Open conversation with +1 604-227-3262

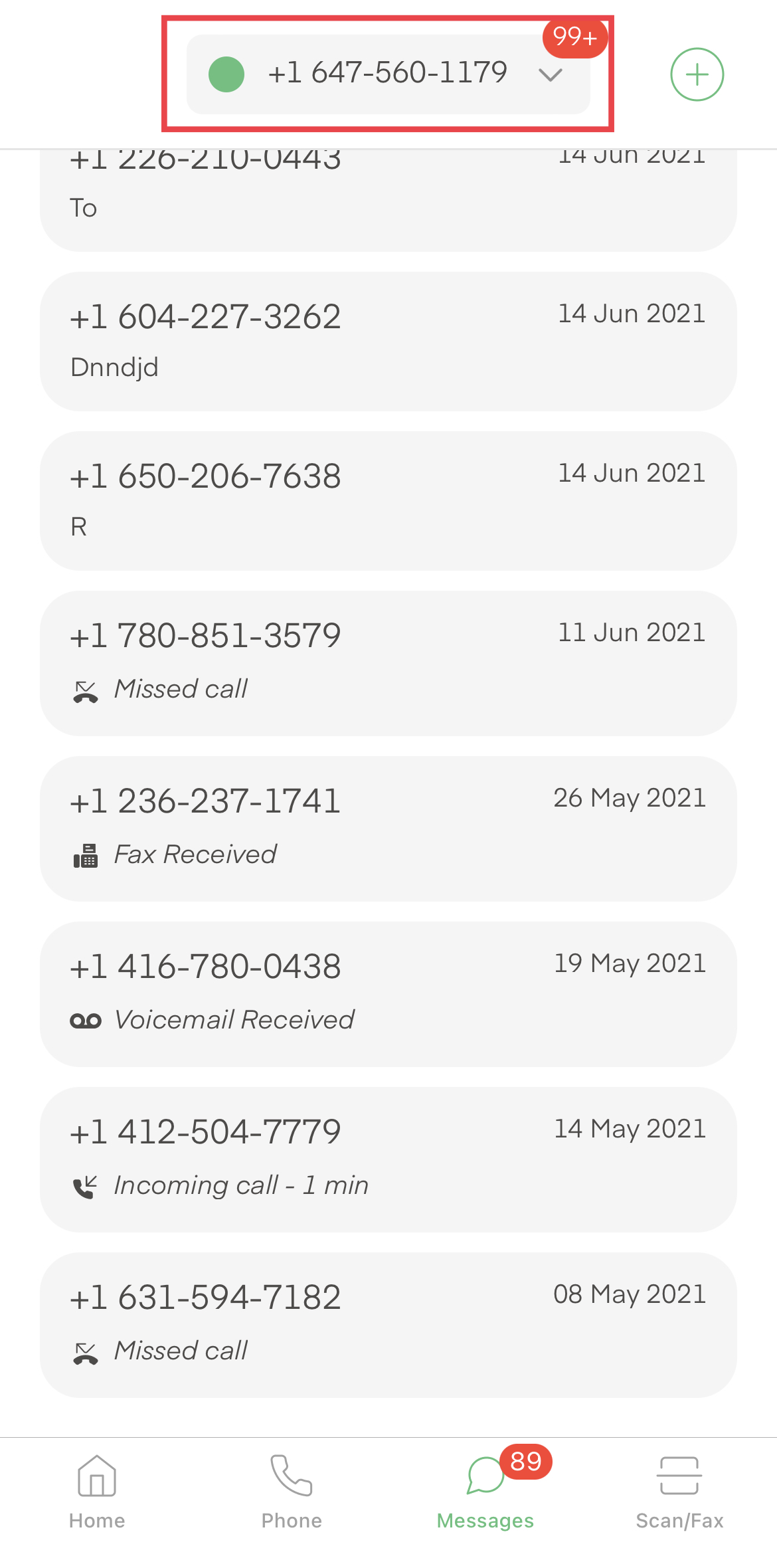[388, 341]
